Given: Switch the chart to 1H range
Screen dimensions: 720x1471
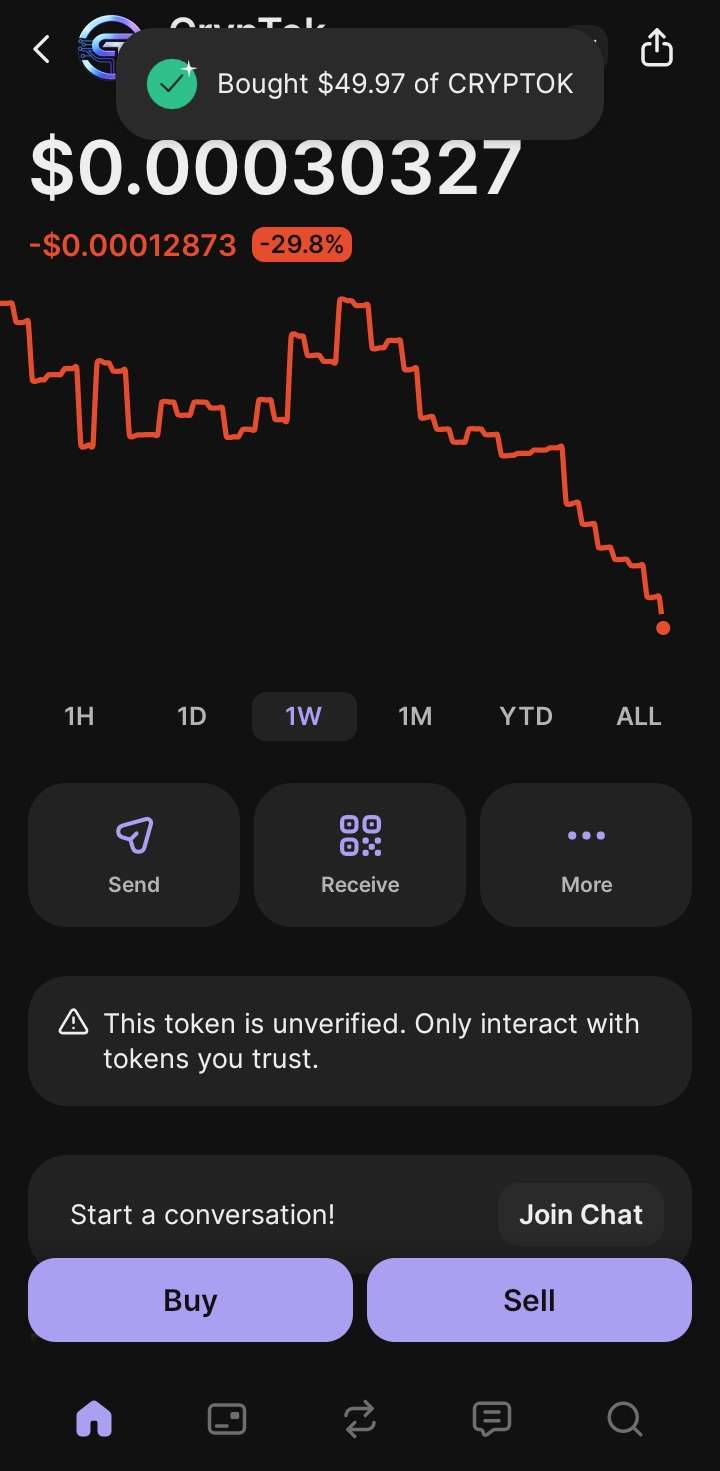Looking at the screenshot, I should [79, 716].
